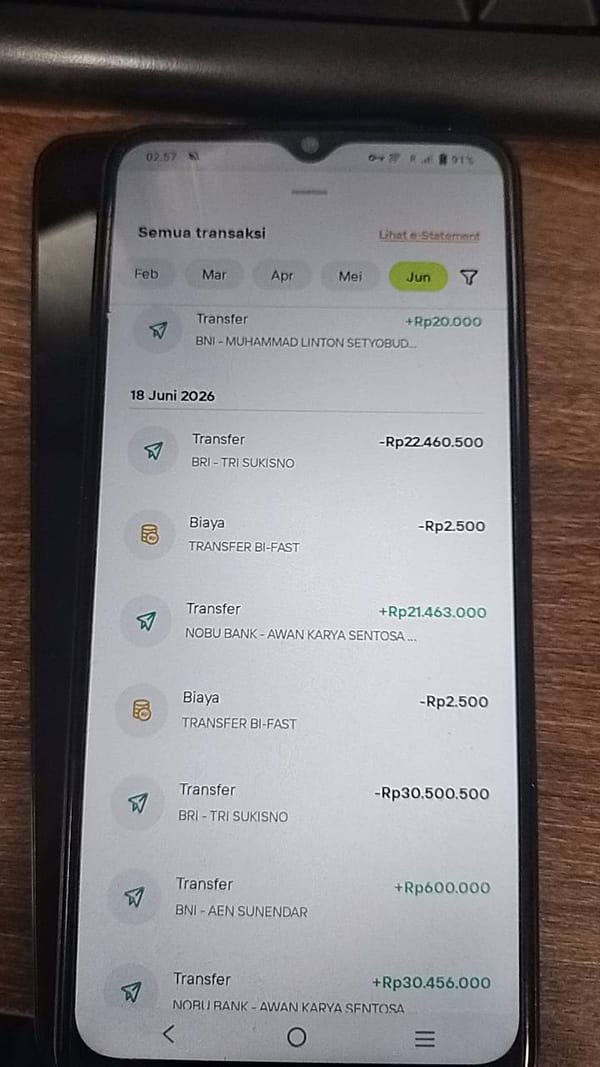Screen dimensions: 600x1067
Task: Tap the system back button
Action: coord(169,1034)
